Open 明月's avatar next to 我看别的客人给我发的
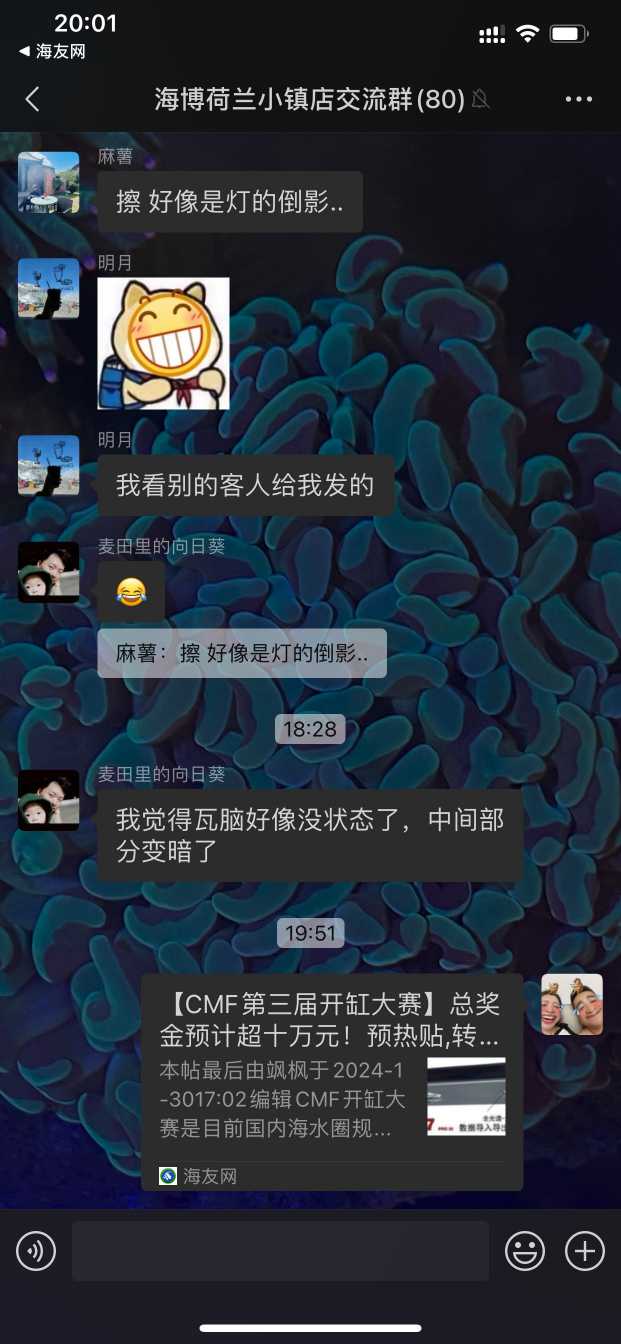 point(48,466)
